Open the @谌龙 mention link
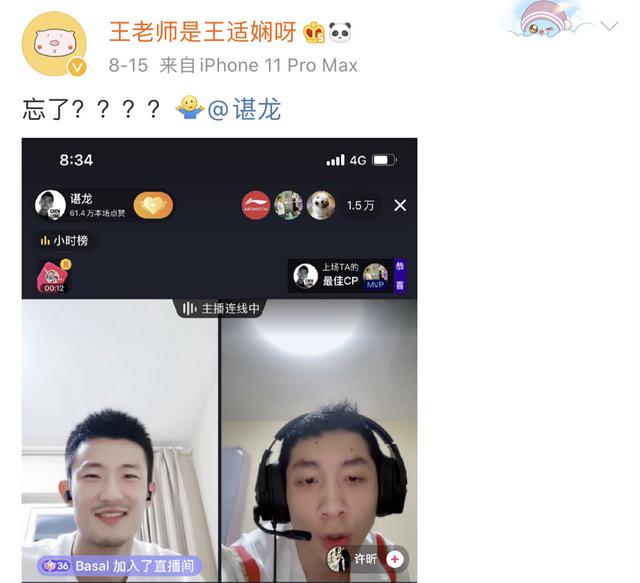Screen dimensions: 640x583 (244, 108)
